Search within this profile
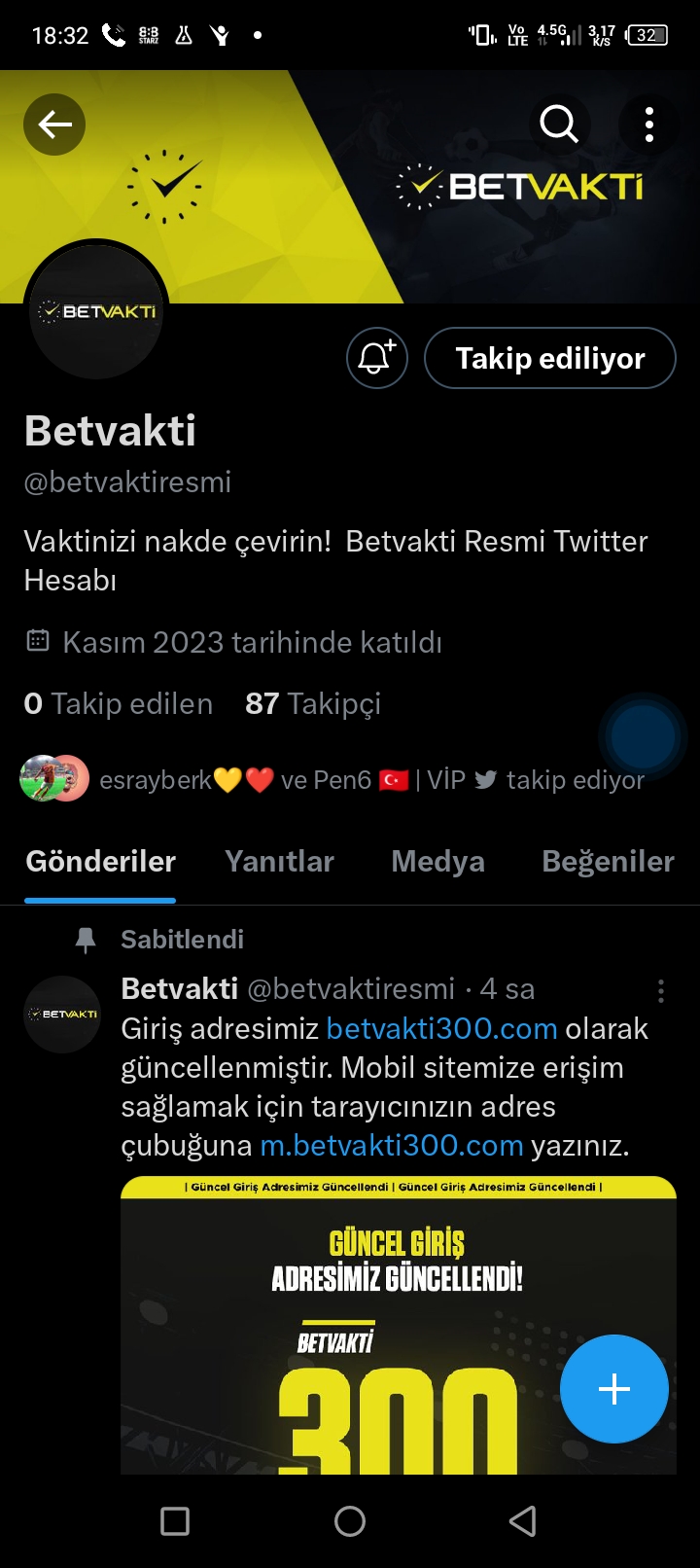This screenshot has height=1568, width=700. (x=559, y=125)
